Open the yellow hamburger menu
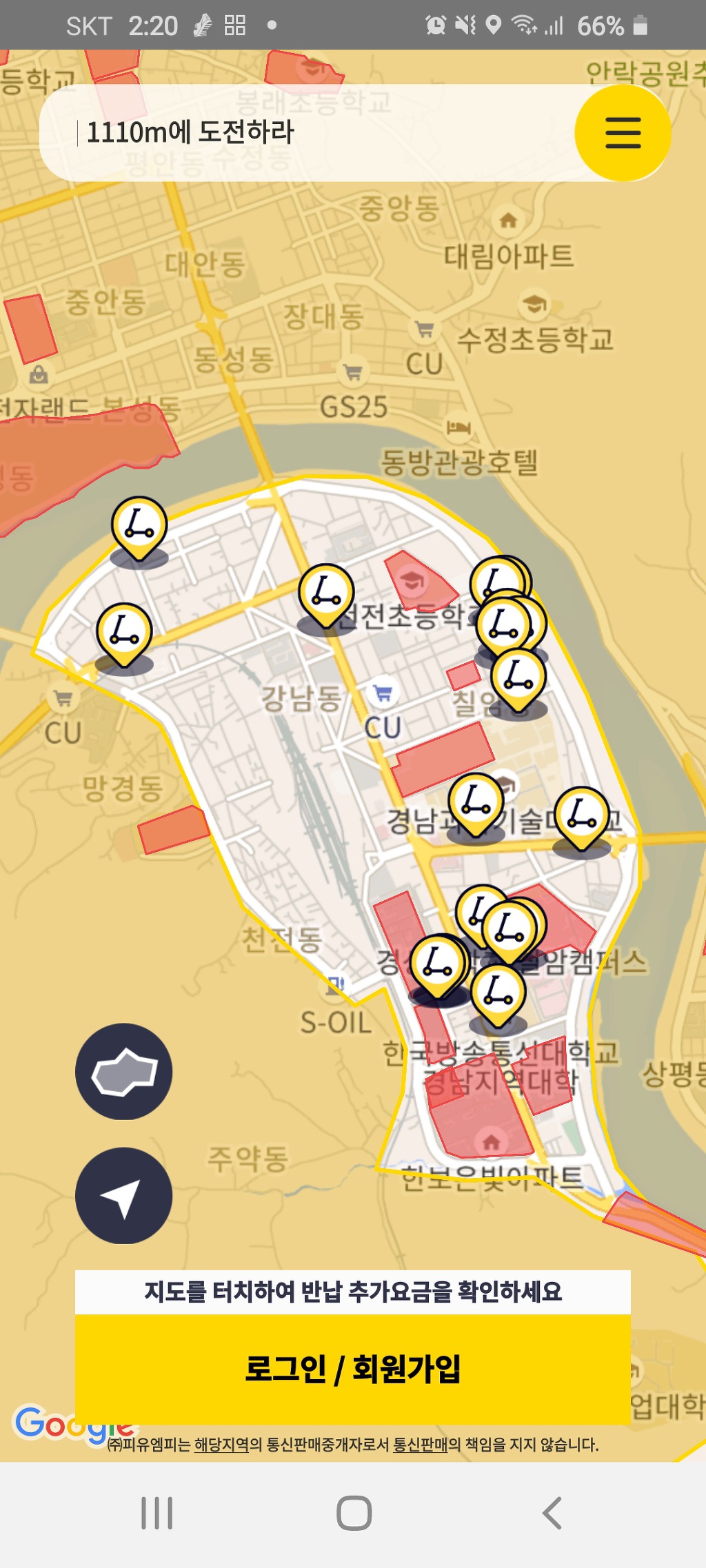 [623, 133]
